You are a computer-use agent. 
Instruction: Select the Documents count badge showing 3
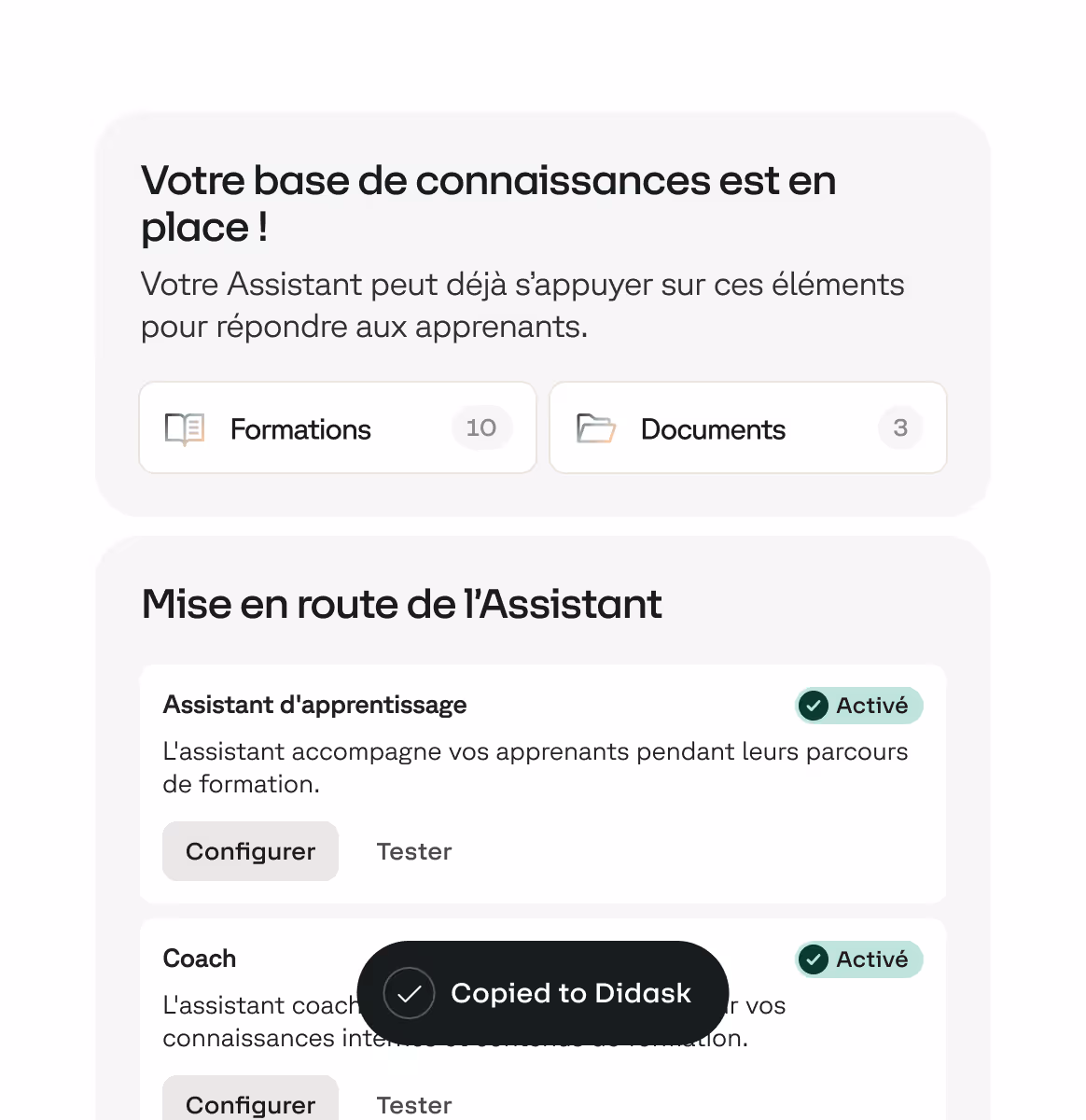pyautogui.click(x=899, y=427)
